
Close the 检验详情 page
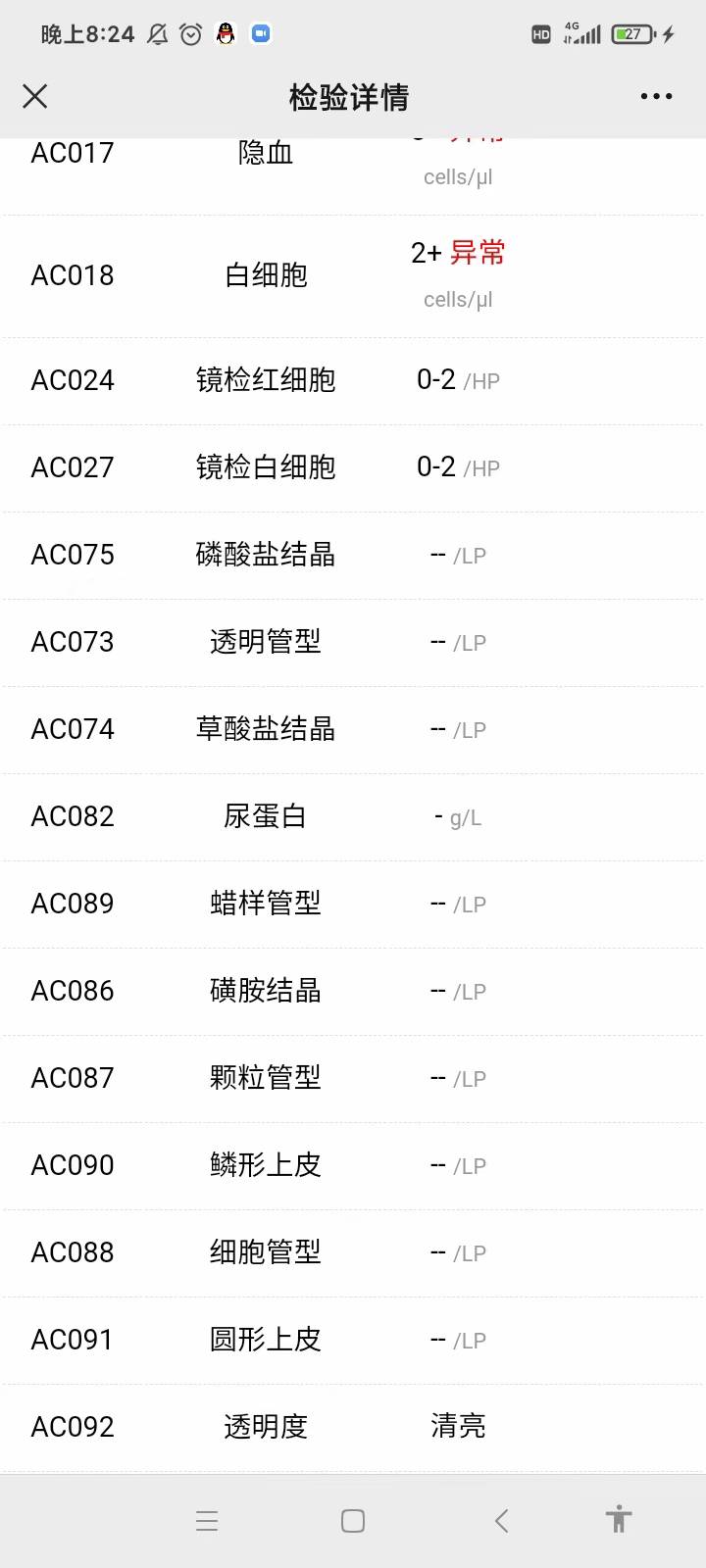35,96
